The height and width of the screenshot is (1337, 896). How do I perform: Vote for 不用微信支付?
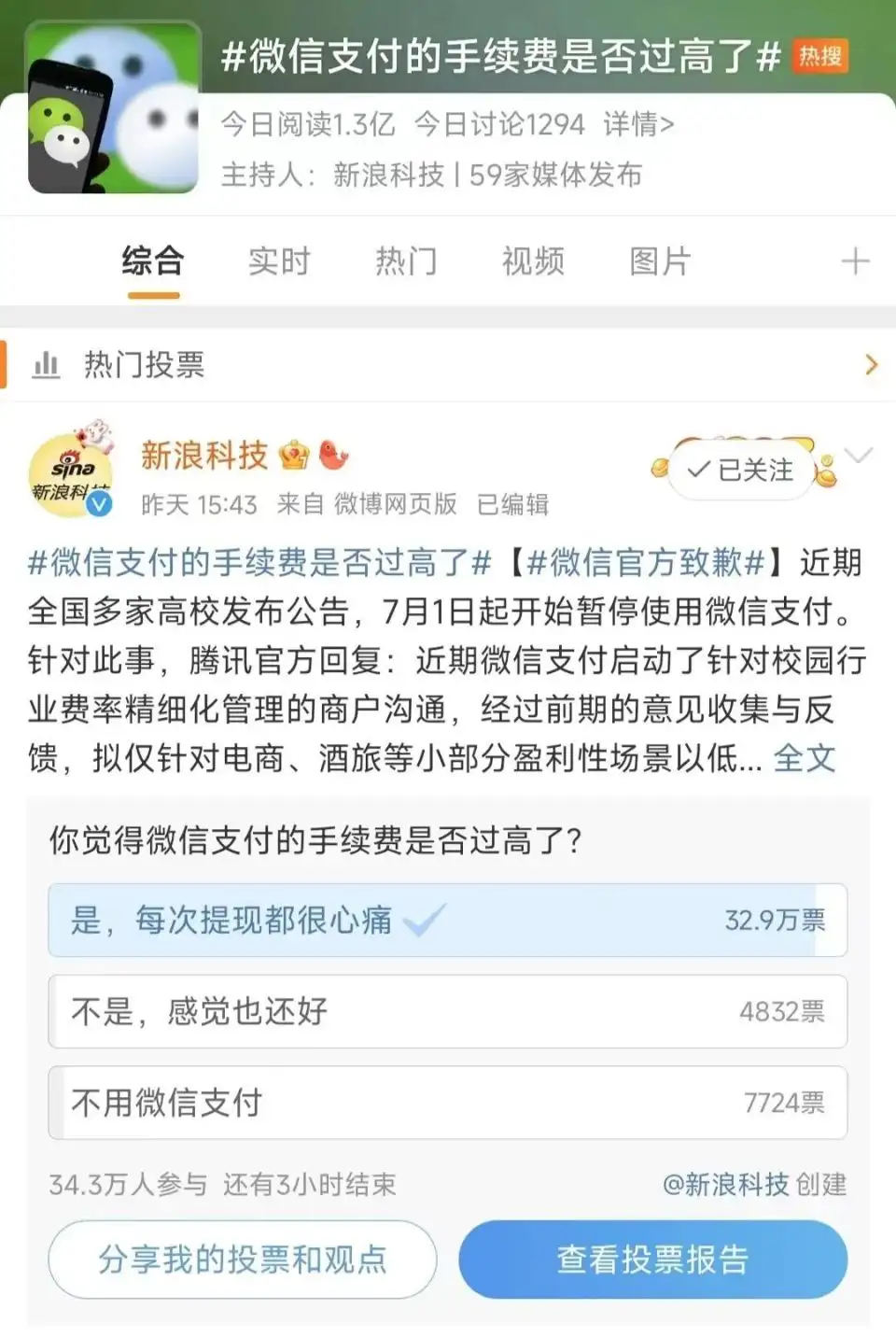[x=448, y=1103]
